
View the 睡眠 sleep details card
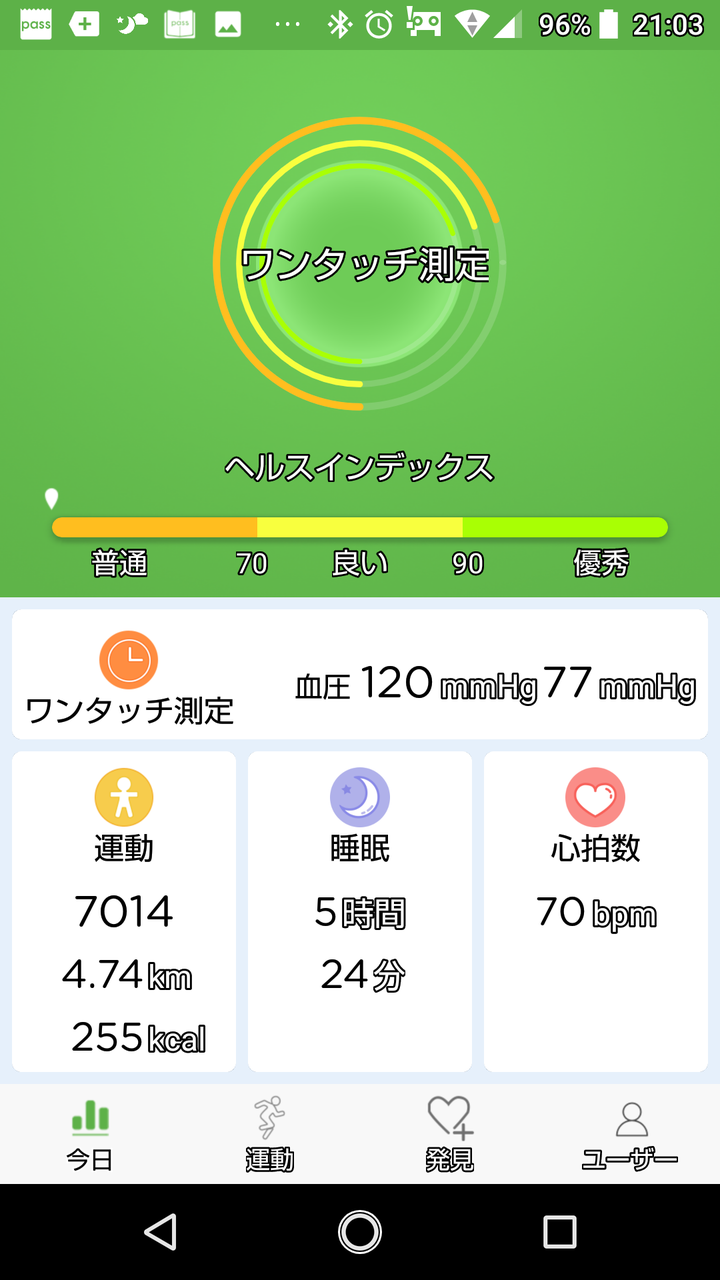click(360, 911)
